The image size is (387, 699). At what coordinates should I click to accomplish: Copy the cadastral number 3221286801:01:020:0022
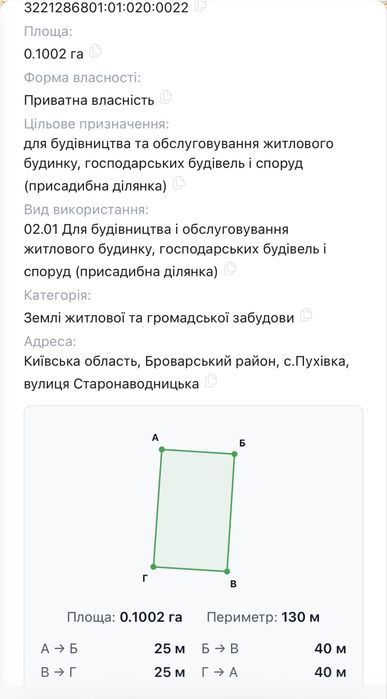201,5
